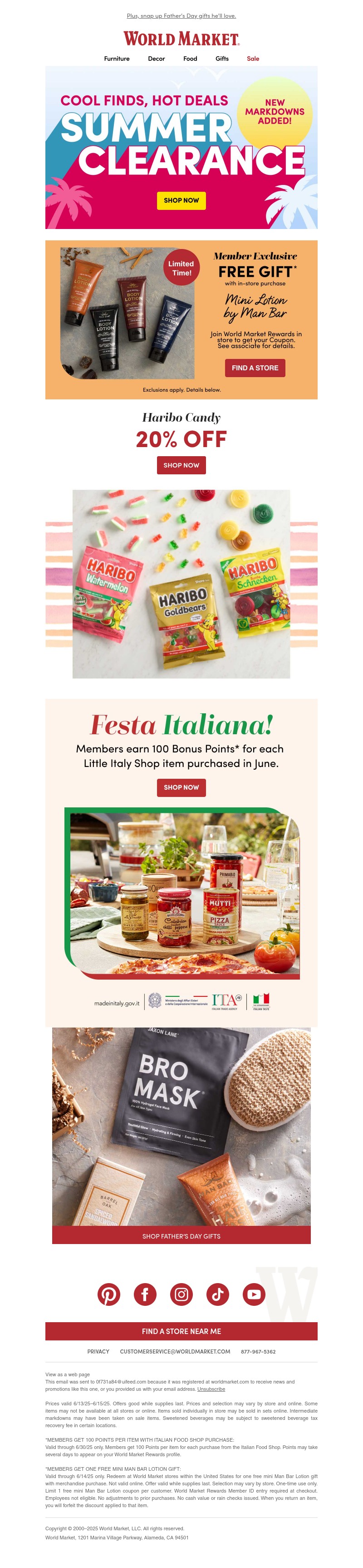The height and width of the screenshot is (1568, 363).
Task: Open the Decor category
Action: click(x=156, y=59)
